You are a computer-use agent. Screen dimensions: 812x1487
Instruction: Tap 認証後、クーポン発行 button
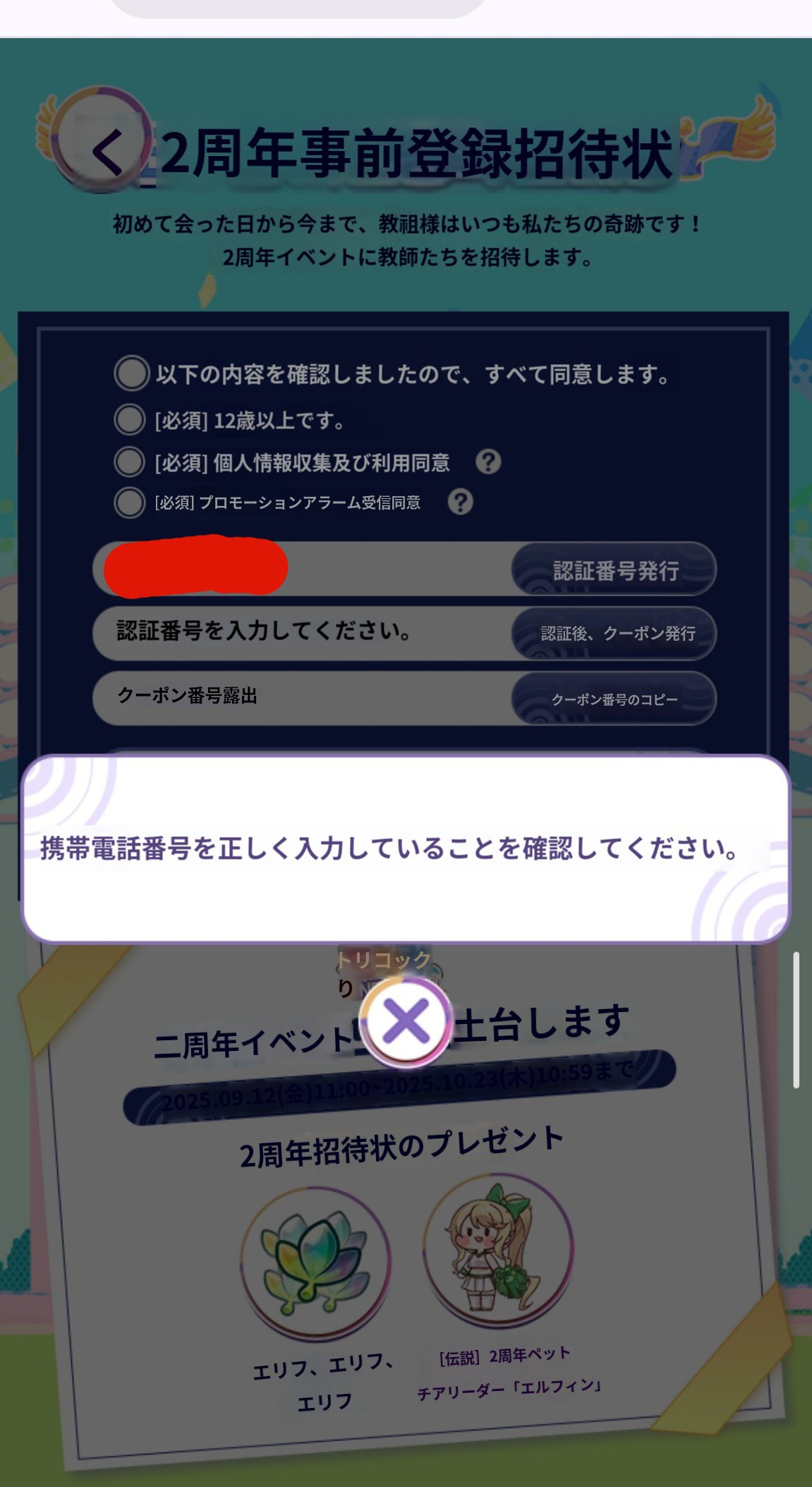click(x=614, y=633)
